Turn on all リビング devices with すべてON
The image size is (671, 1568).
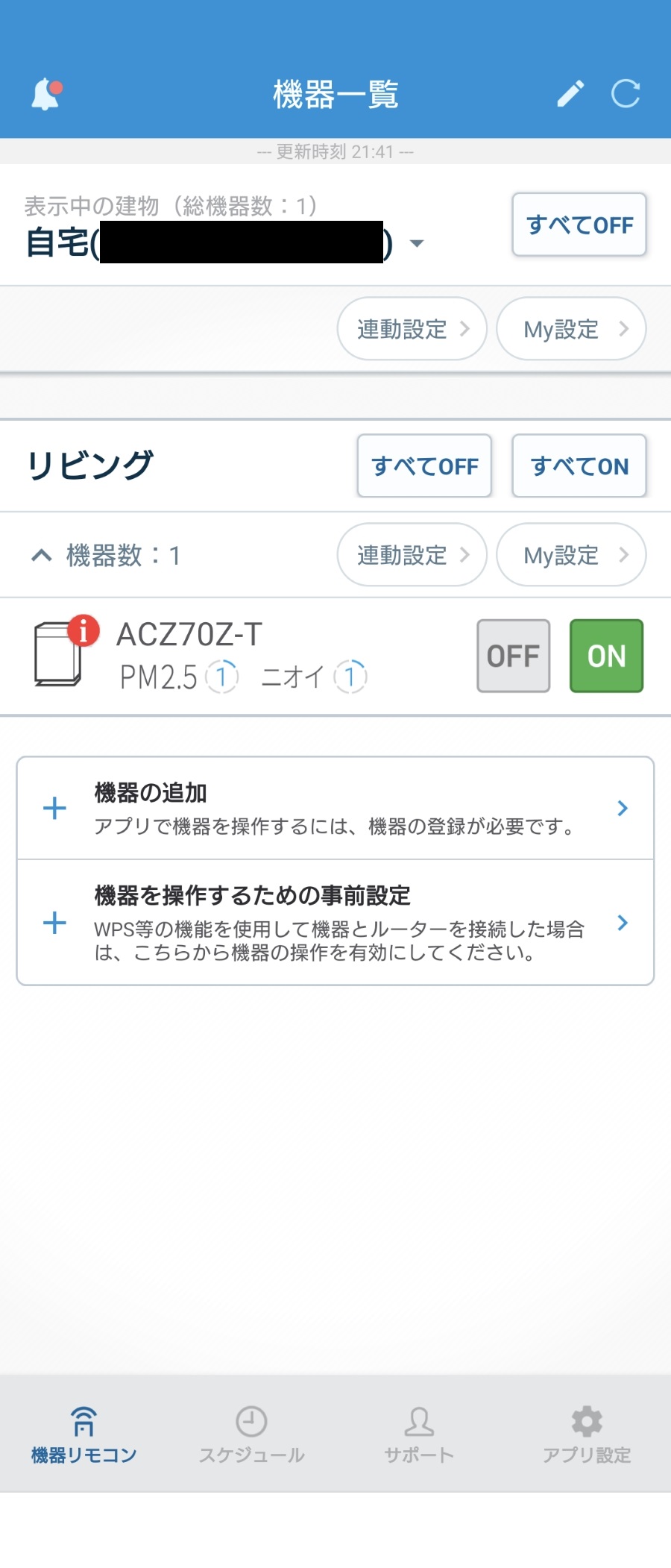pyautogui.click(x=579, y=466)
